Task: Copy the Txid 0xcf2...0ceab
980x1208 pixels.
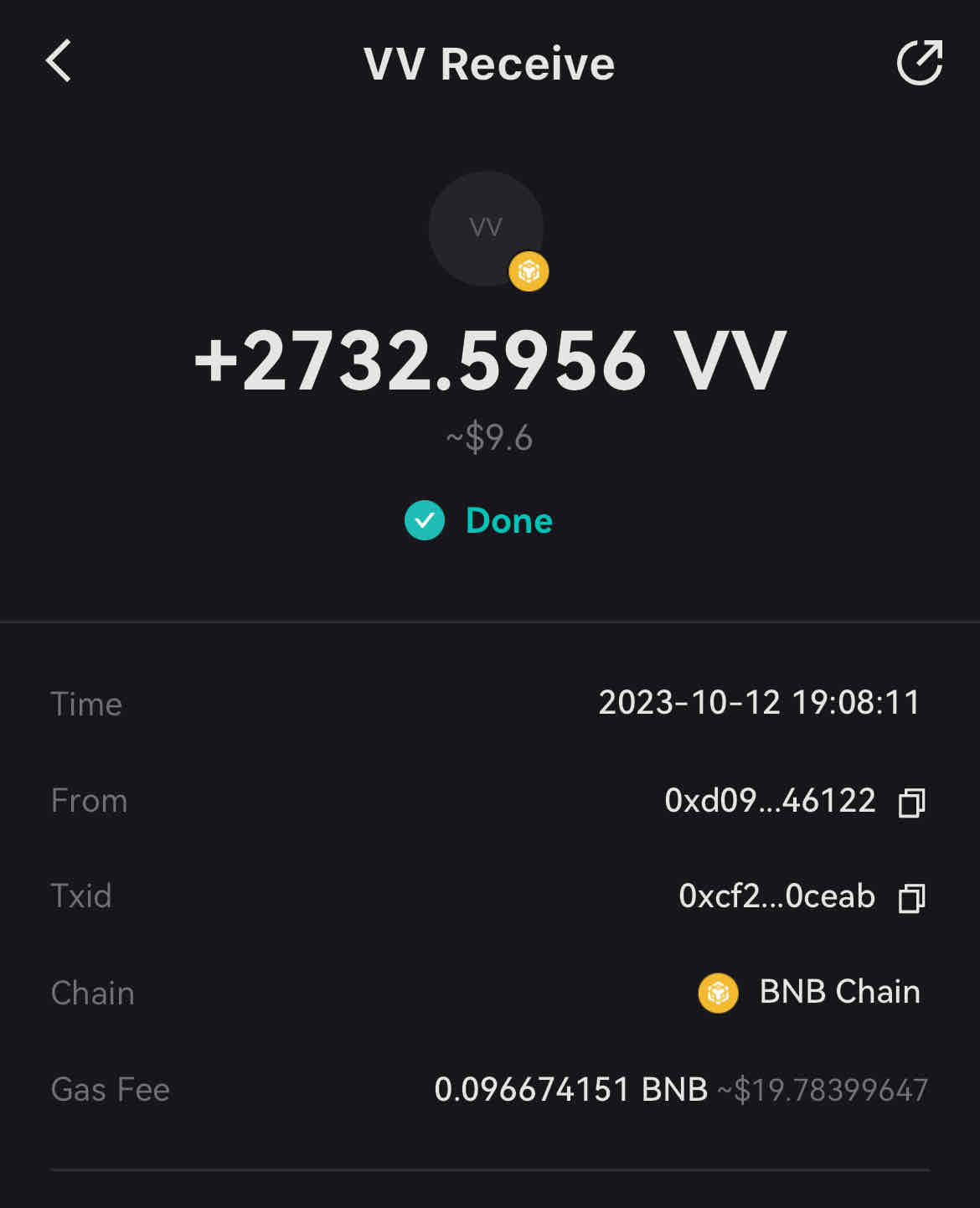Action: coord(911,897)
